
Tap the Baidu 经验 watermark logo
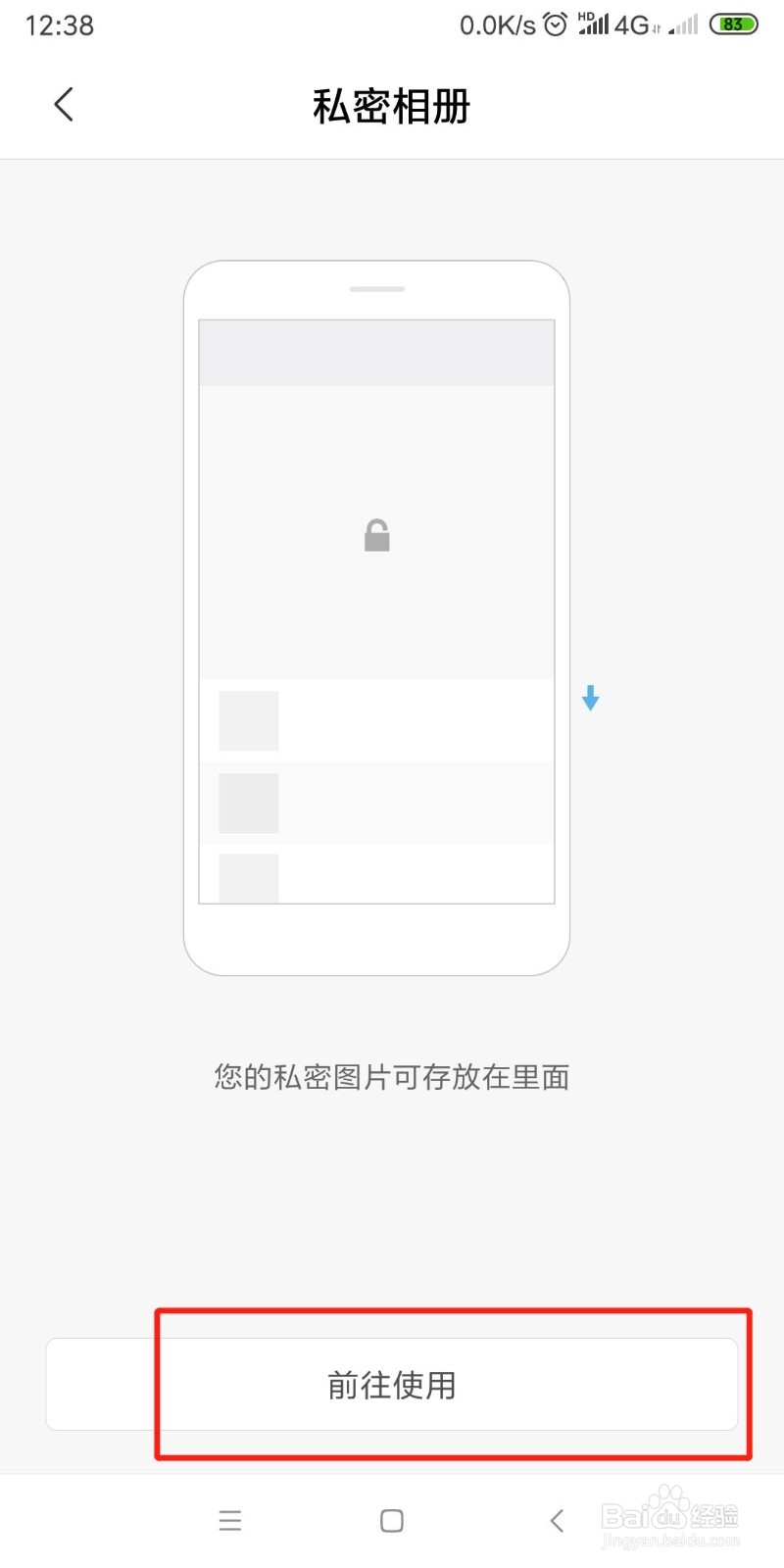[x=668, y=1517]
